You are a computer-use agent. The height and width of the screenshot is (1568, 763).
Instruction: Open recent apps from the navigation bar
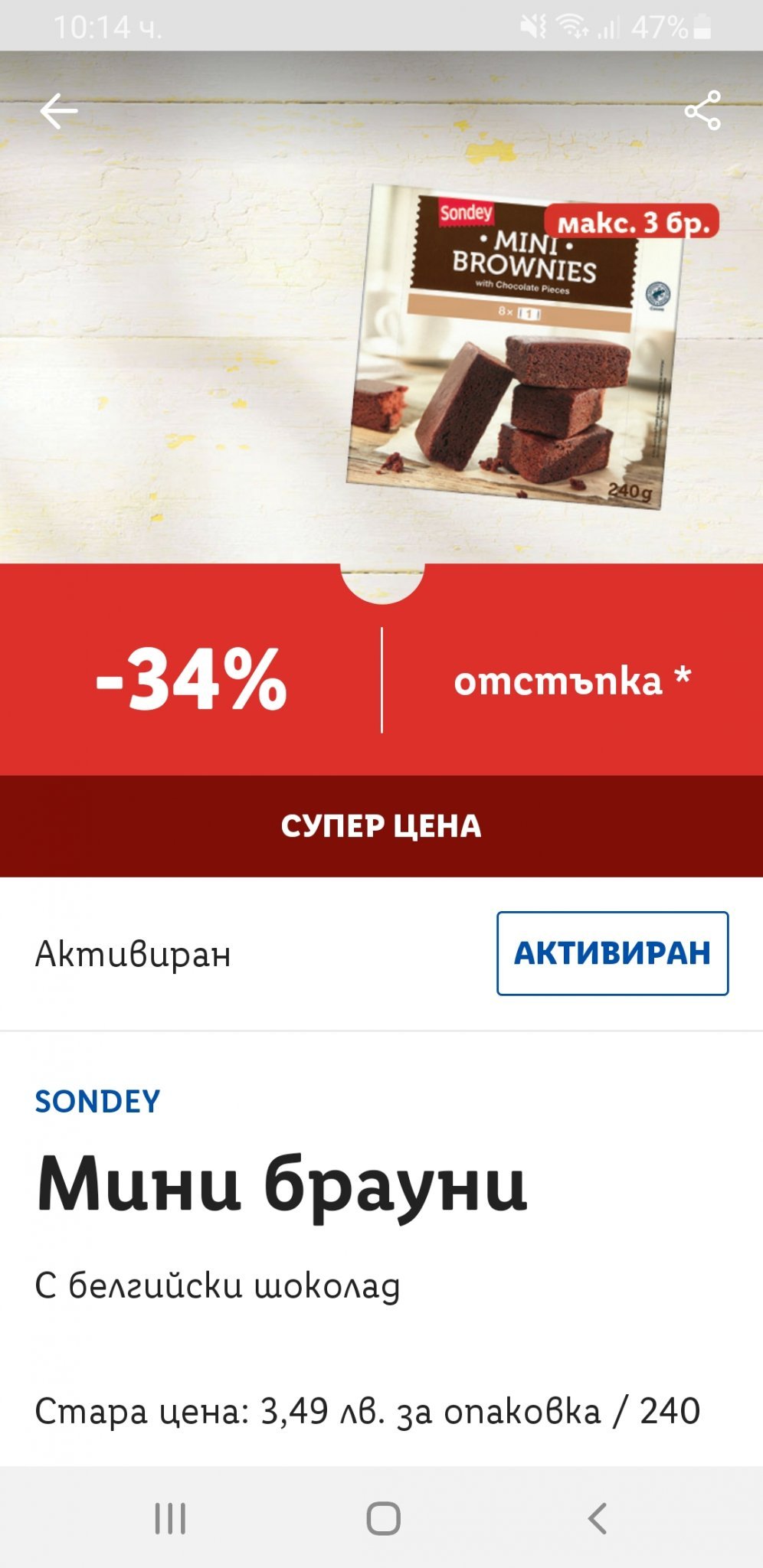(x=170, y=1518)
